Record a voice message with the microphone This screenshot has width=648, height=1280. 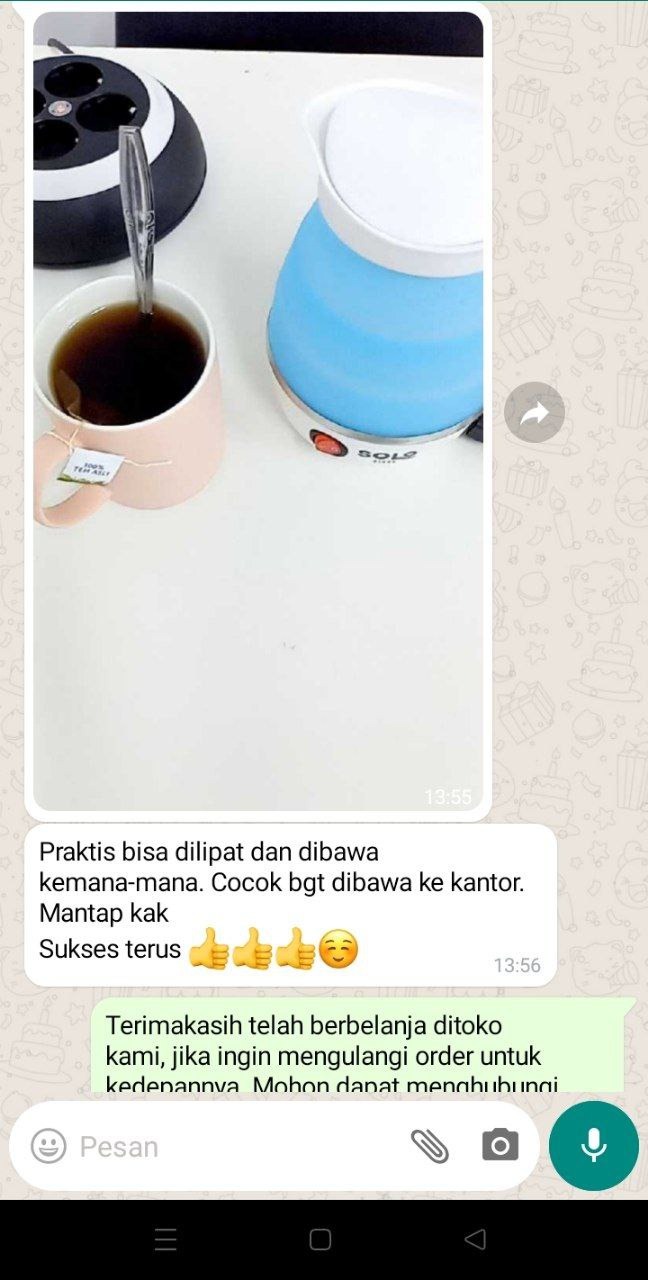(594, 1146)
